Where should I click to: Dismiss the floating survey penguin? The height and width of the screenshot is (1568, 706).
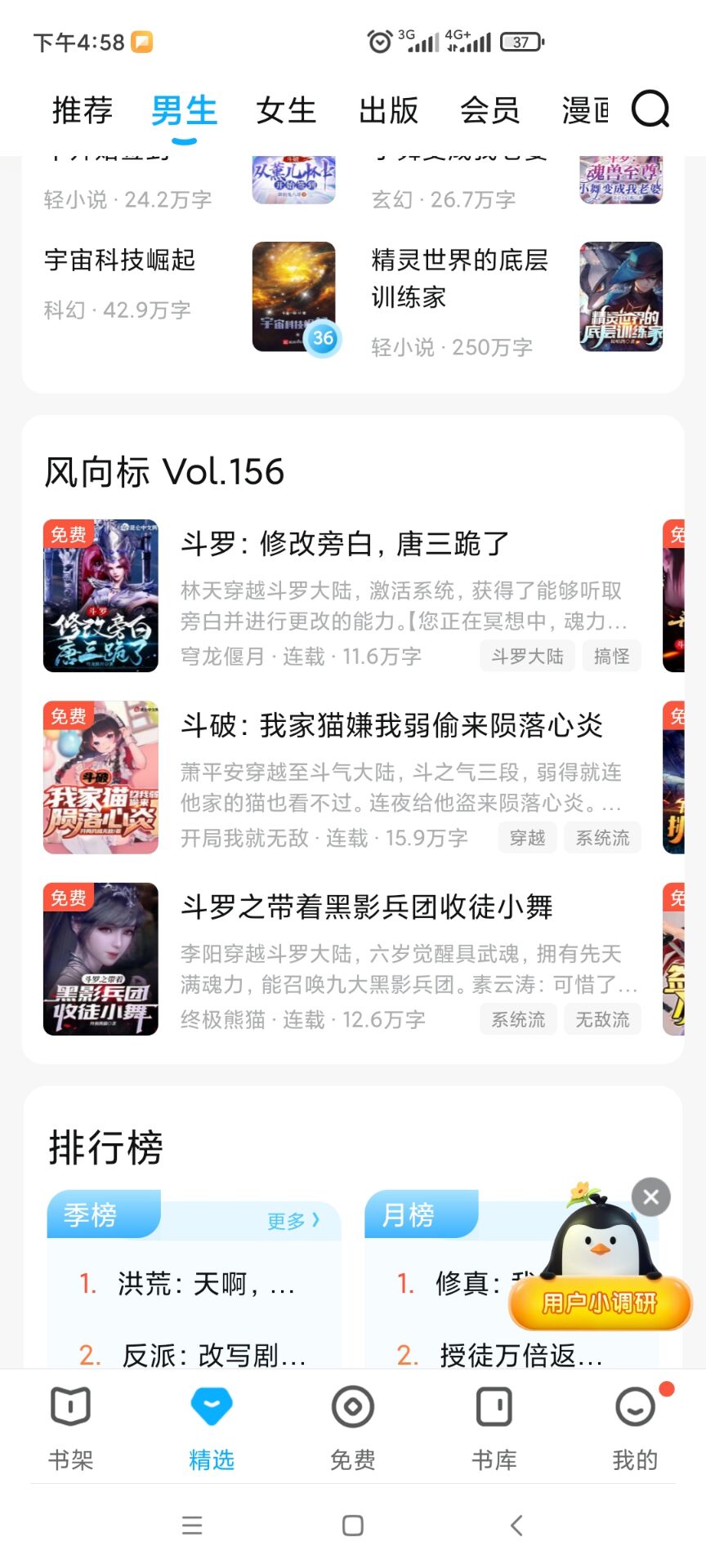point(650,1197)
